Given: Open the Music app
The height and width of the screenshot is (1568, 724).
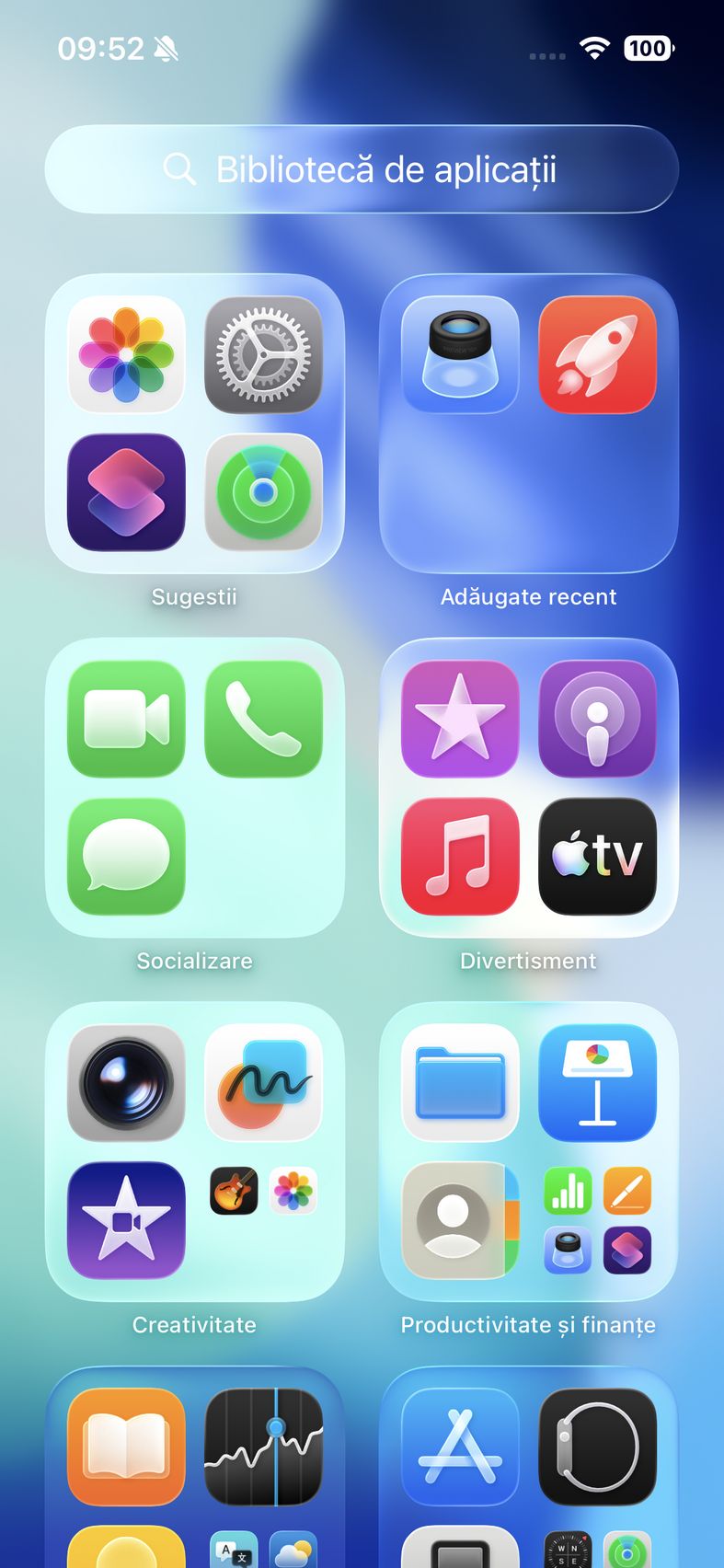Looking at the screenshot, I should tap(460, 857).
